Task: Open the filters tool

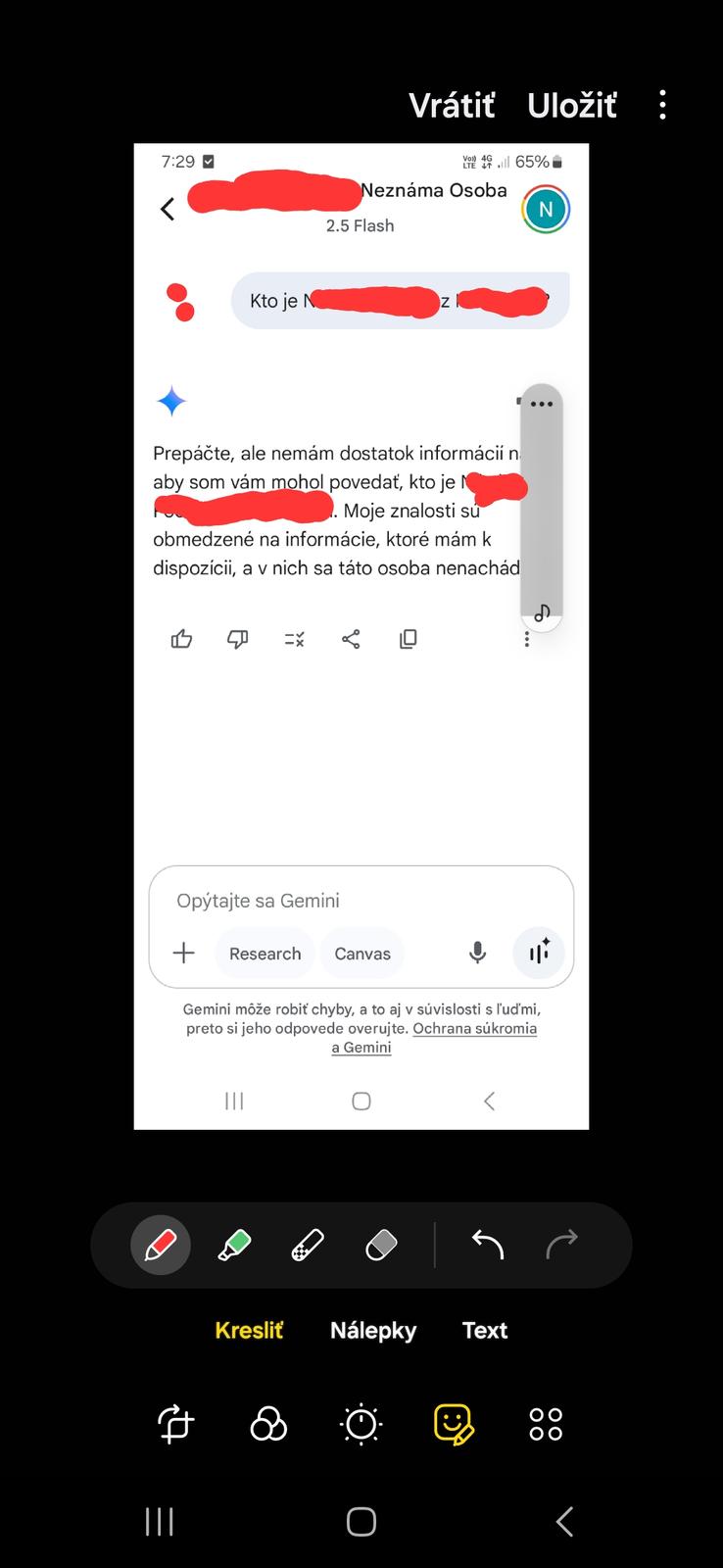Action: click(268, 1423)
